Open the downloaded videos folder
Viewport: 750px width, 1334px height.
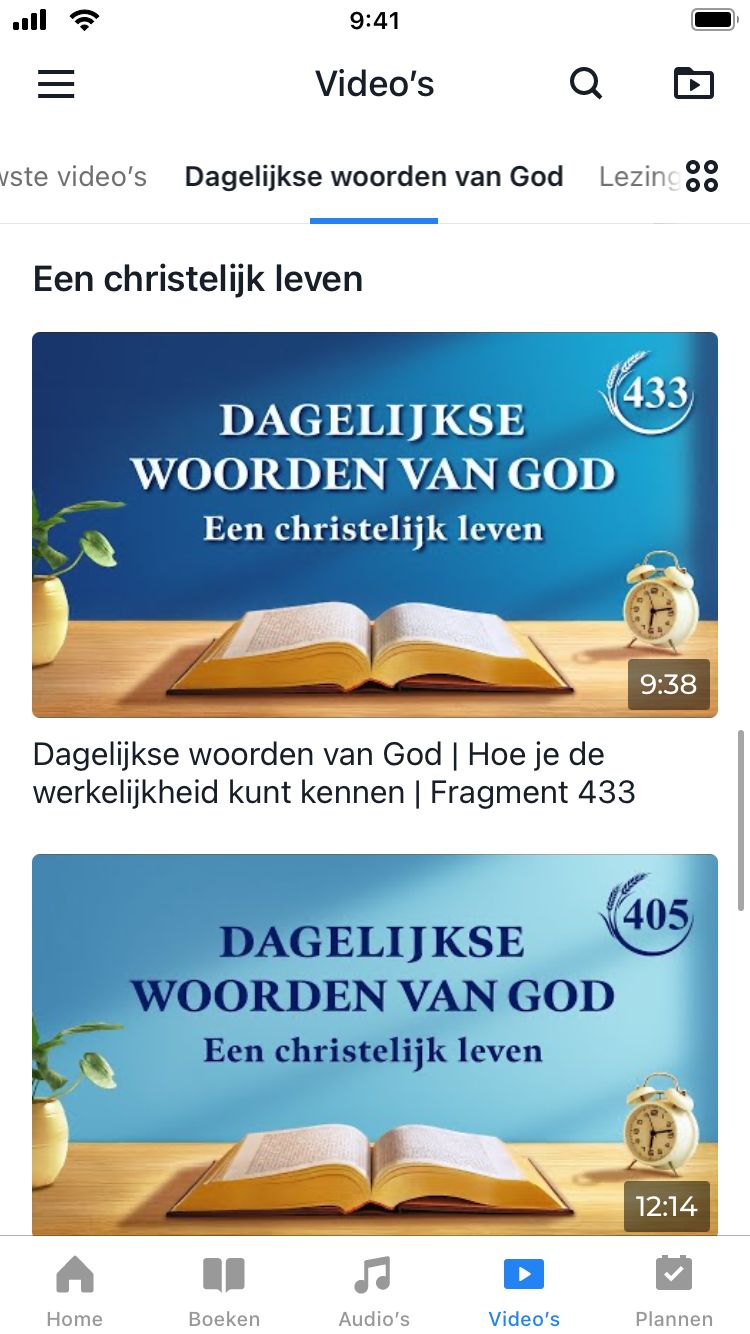pyautogui.click(x=693, y=84)
